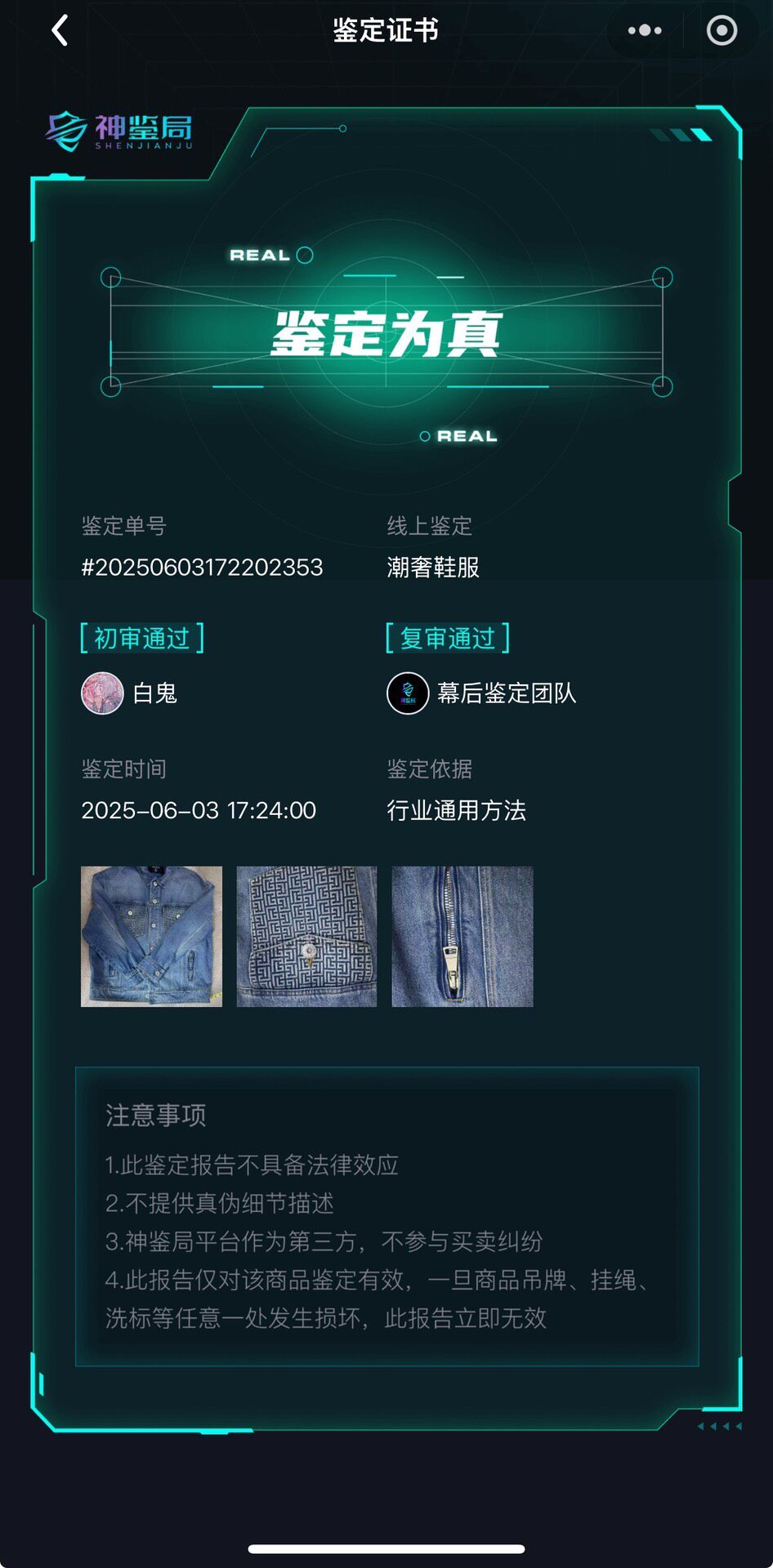This screenshot has height=1568, width=773.
Task: Open the three-dot more menu
Action: [x=645, y=30]
